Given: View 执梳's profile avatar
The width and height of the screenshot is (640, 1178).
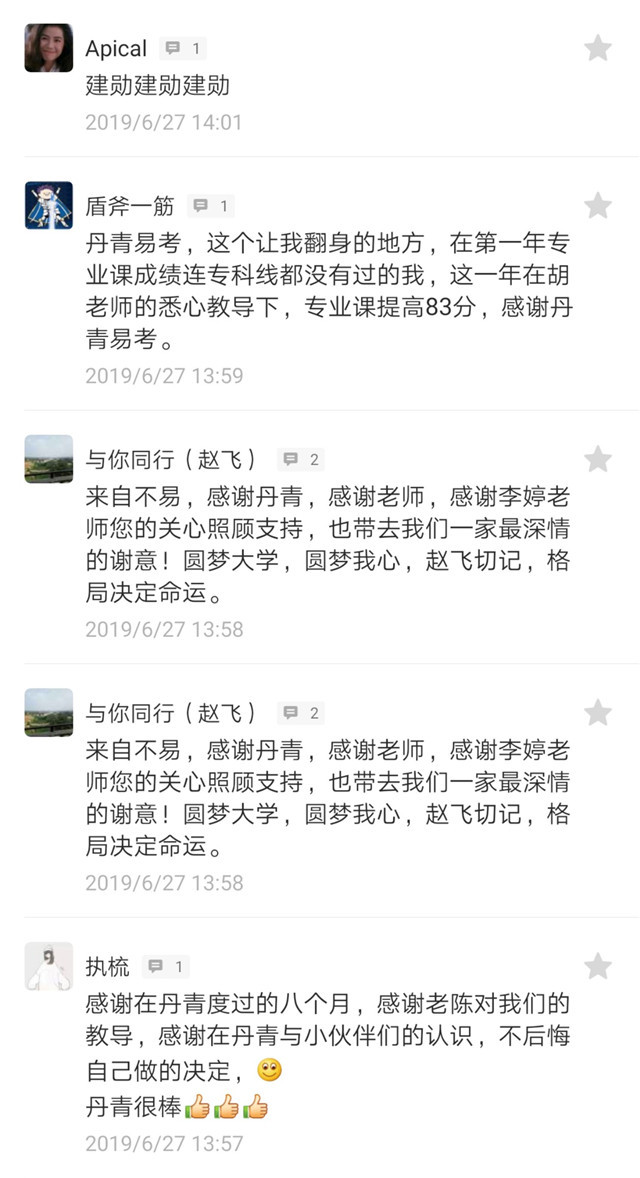Looking at the screenshot, I should (48, 966).
